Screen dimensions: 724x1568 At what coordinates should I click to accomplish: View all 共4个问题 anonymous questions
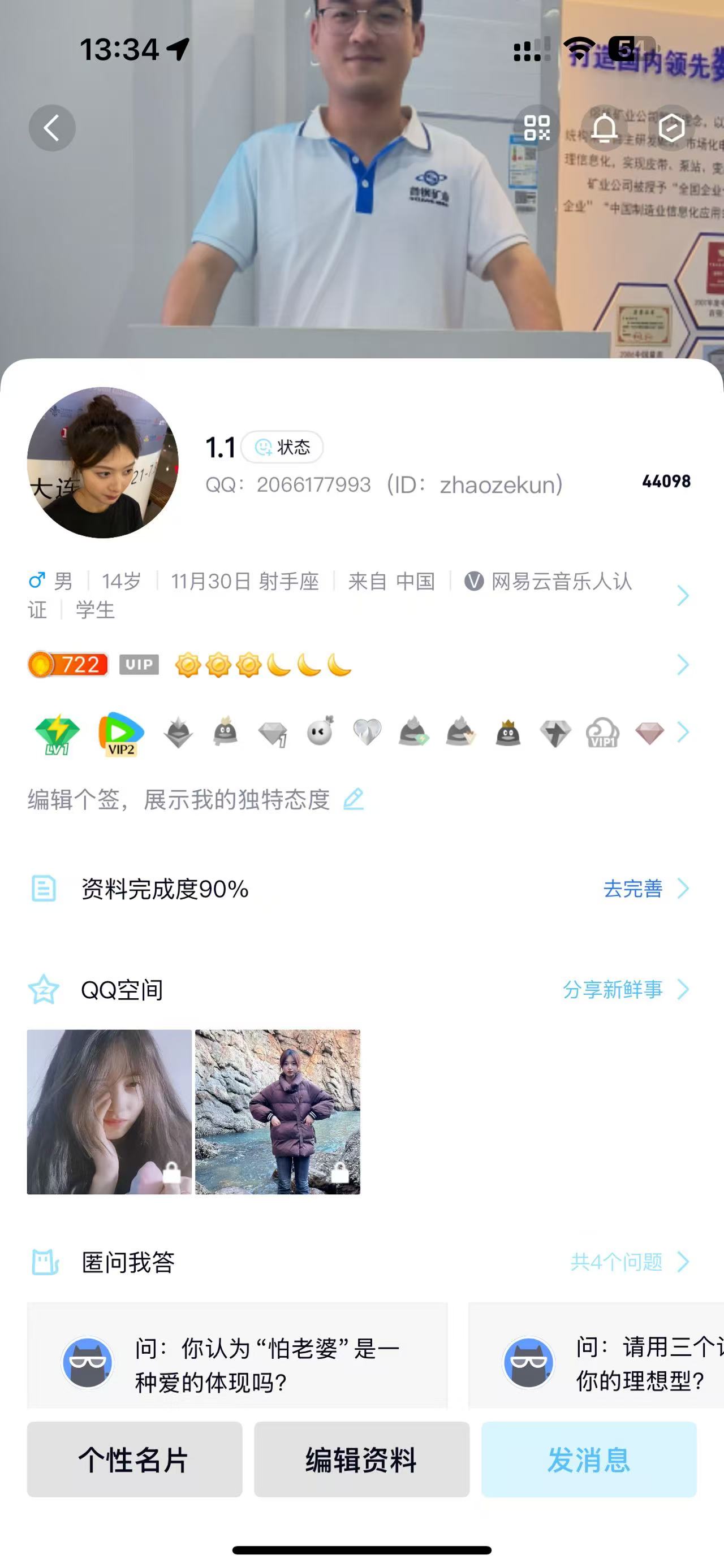630,1262
